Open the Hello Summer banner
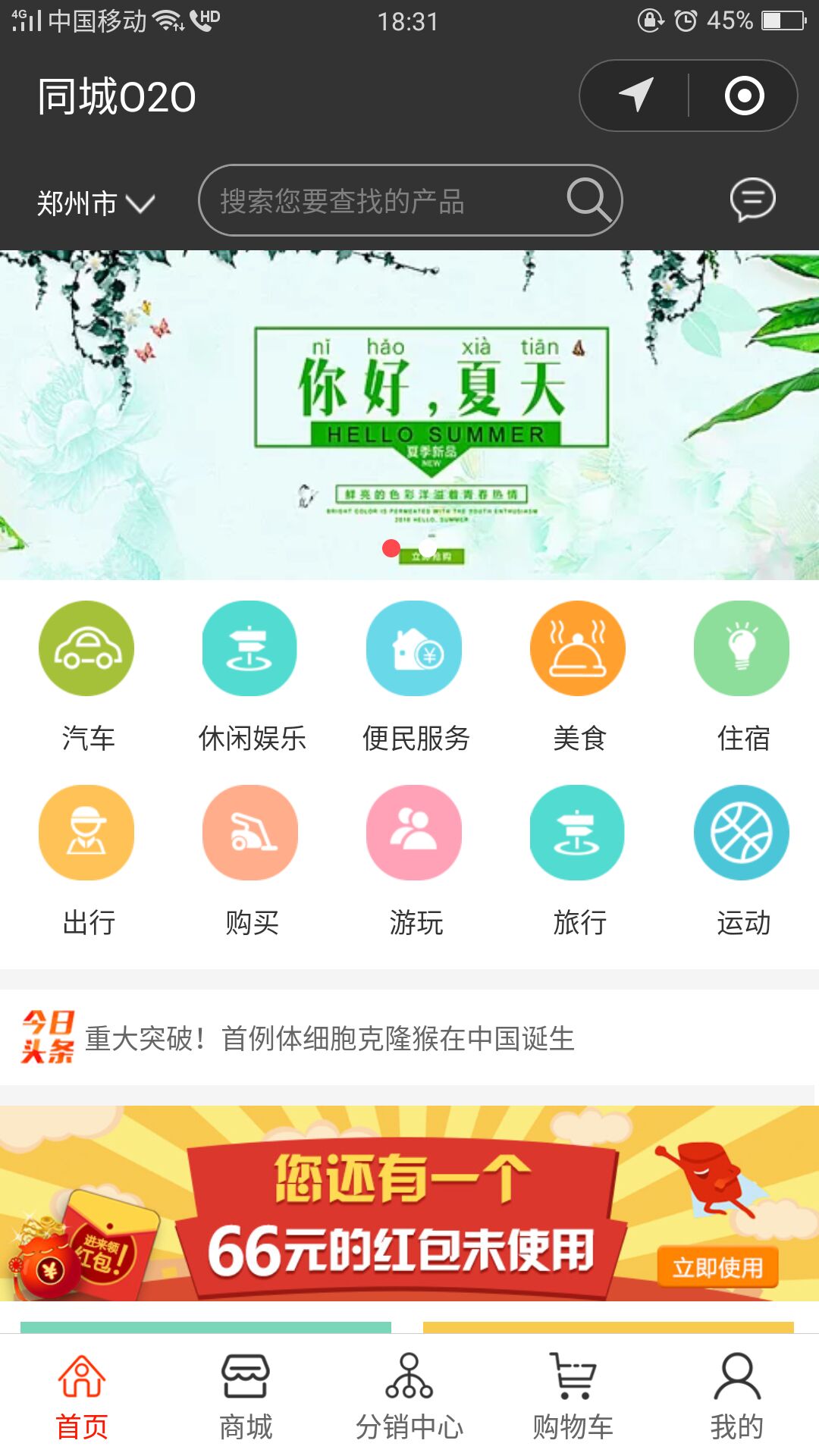Image resolution: width=819 pixels, height=1456 pixels. click(x=409, y=415)
